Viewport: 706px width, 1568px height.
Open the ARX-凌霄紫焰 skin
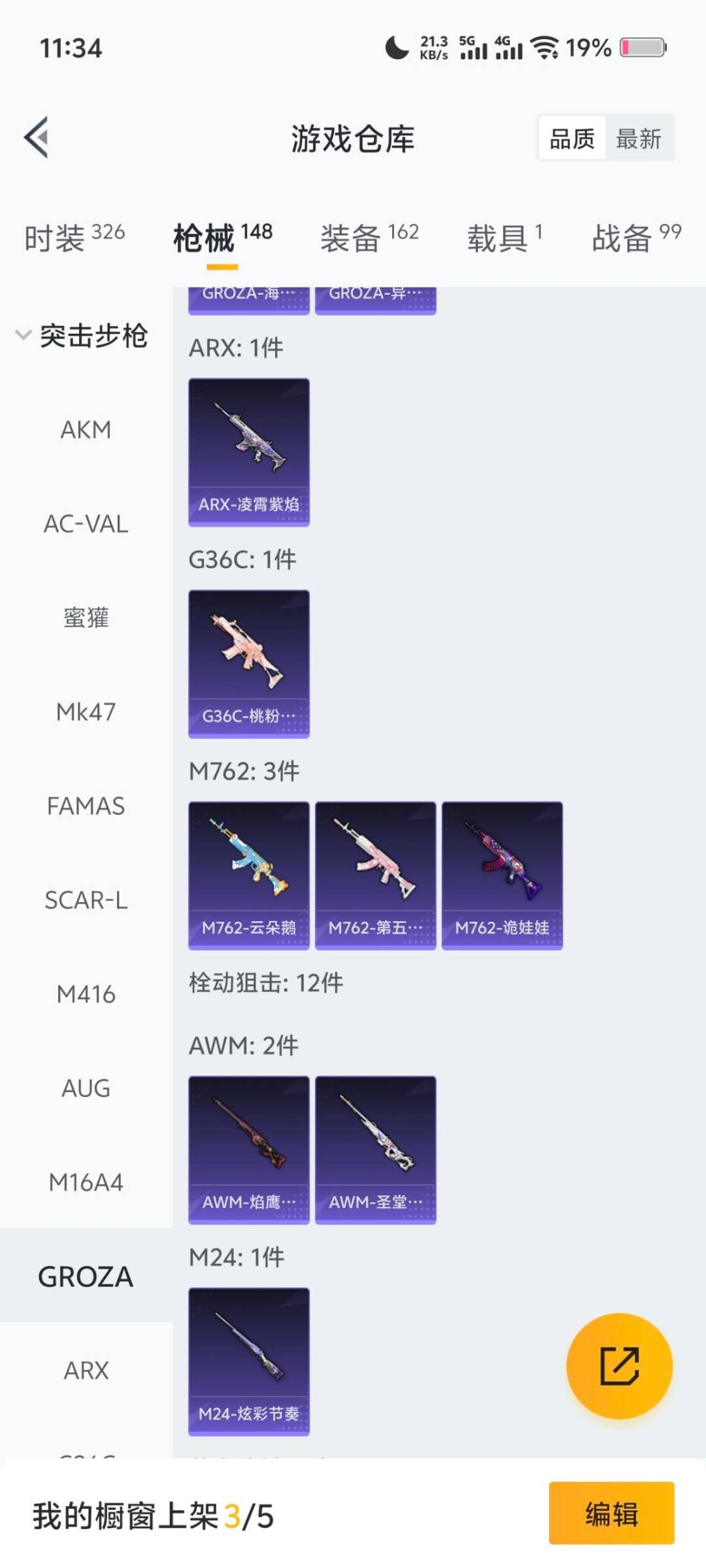248,452
